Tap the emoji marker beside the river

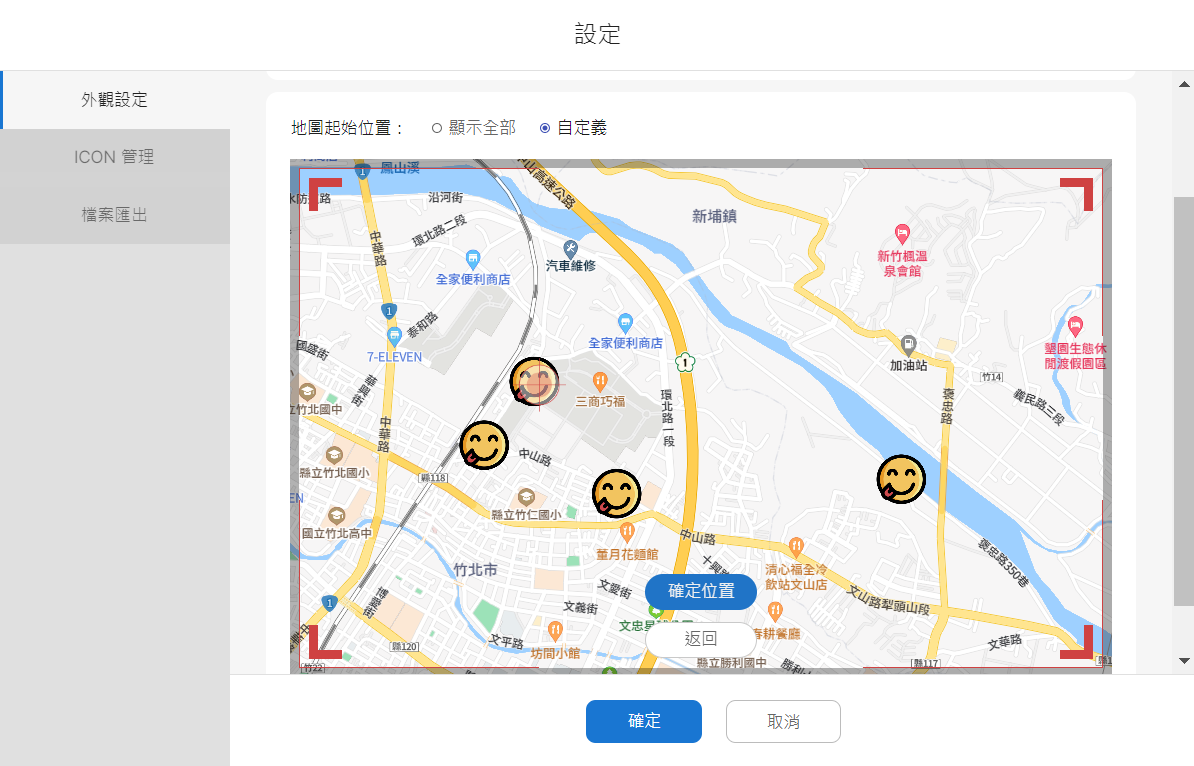click(x=901, y=479)
